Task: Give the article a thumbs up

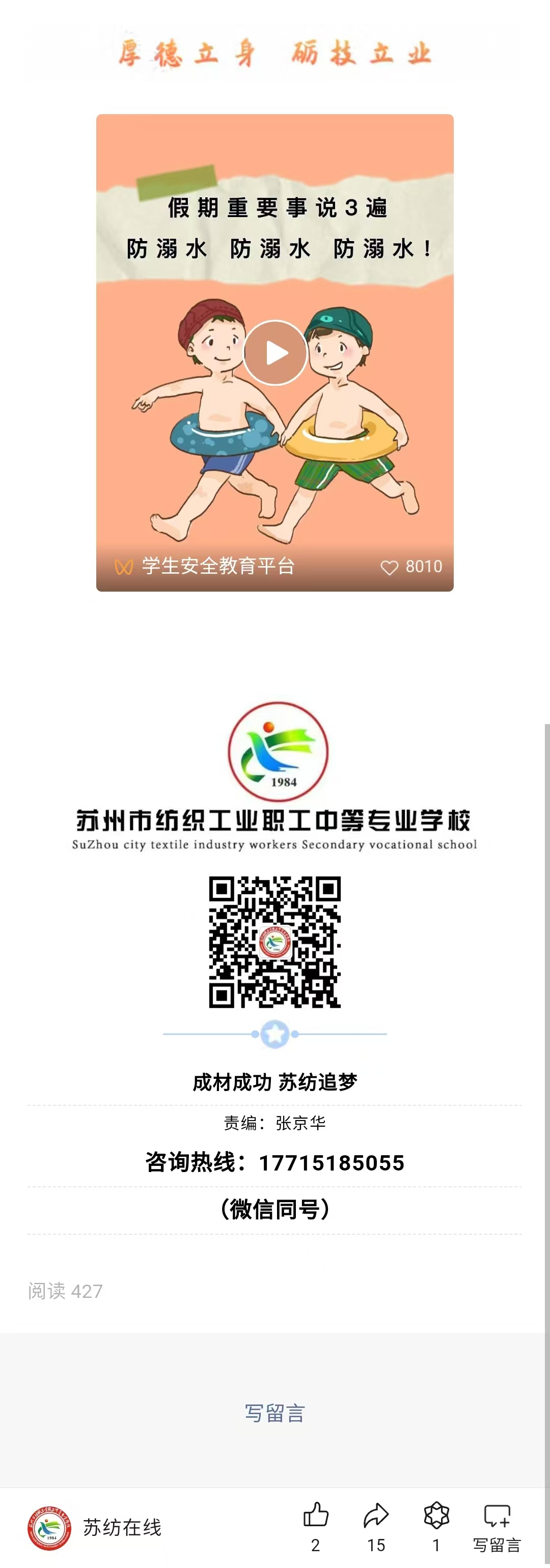Action: (x=315, y=1516)
